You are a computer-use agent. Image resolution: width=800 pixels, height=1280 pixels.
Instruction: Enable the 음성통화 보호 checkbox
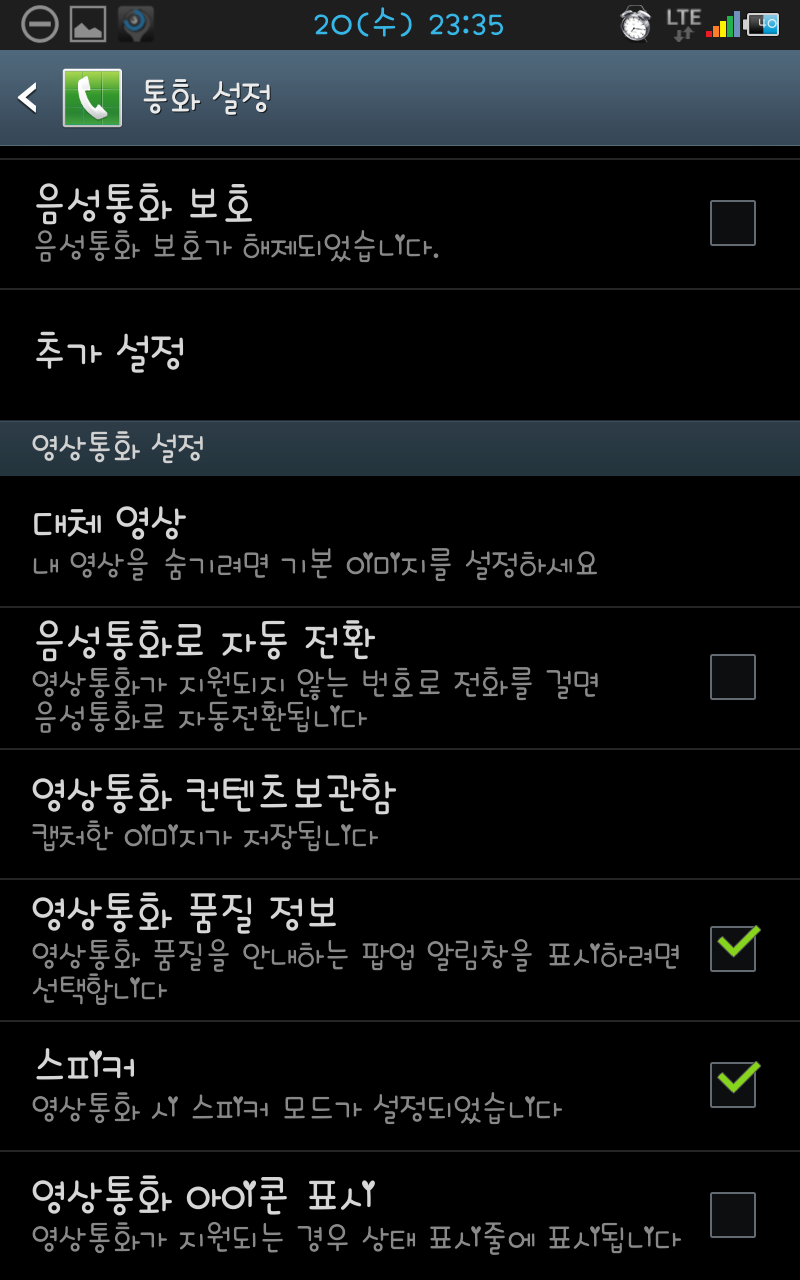tap(732, 223)
